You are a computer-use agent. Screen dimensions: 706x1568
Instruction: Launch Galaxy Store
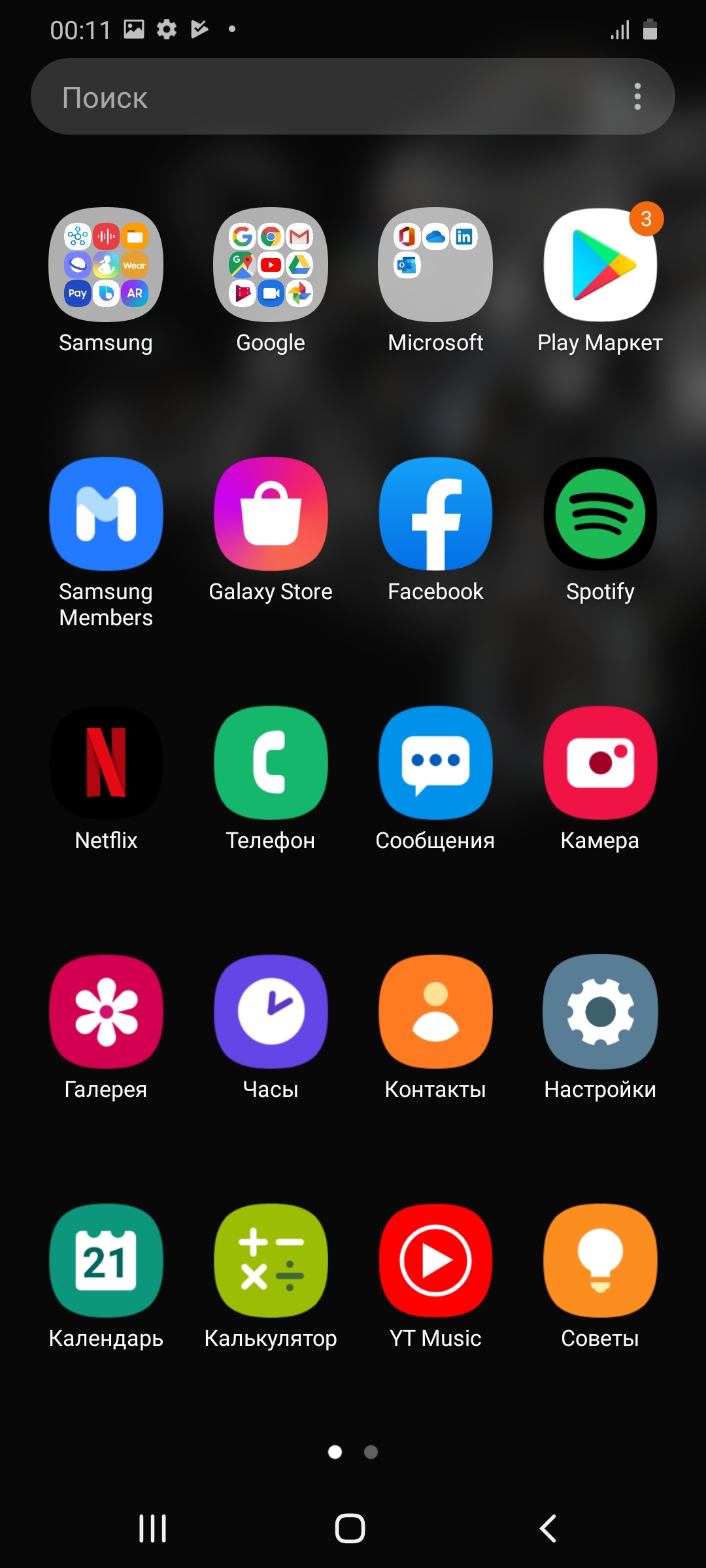tap(271, 514)
